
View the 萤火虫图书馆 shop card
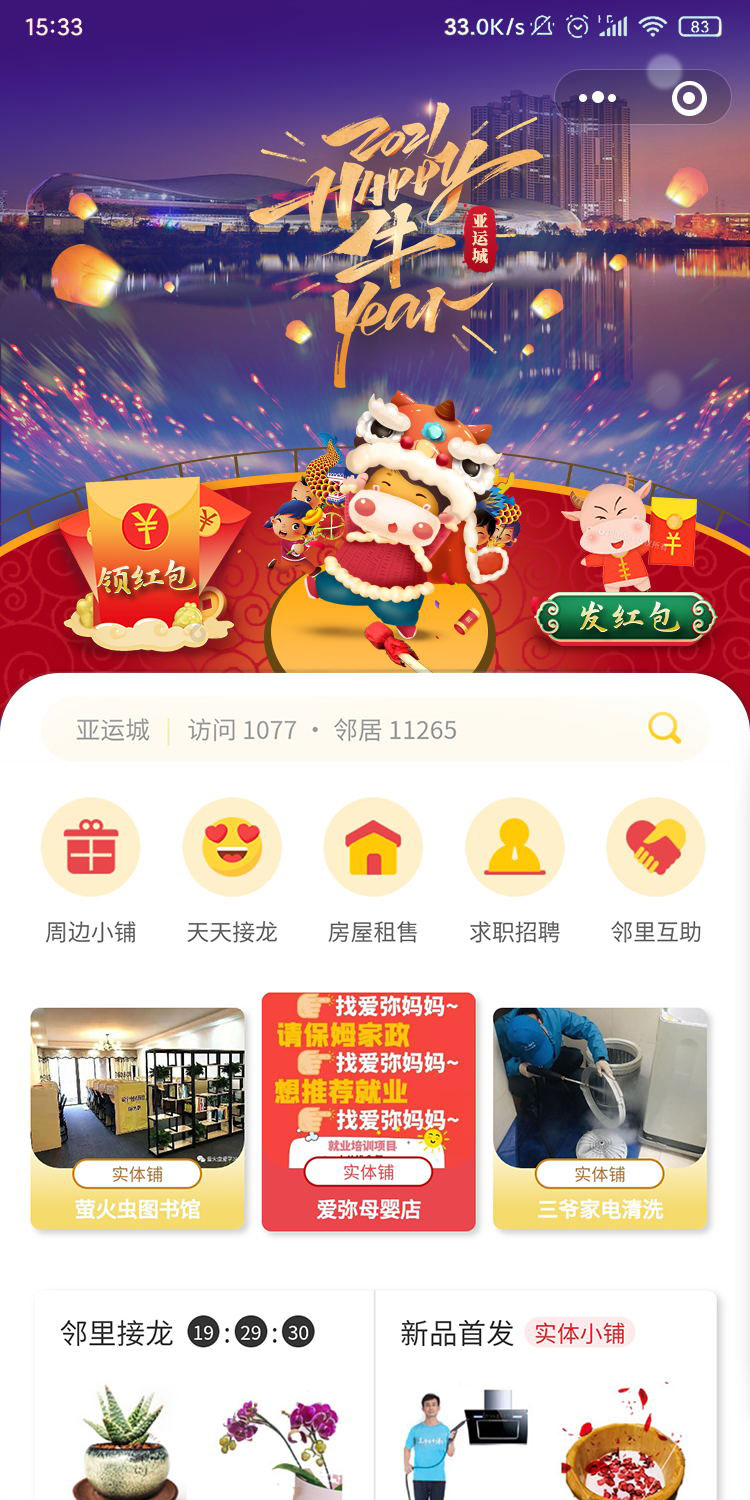click(138, 1118)
